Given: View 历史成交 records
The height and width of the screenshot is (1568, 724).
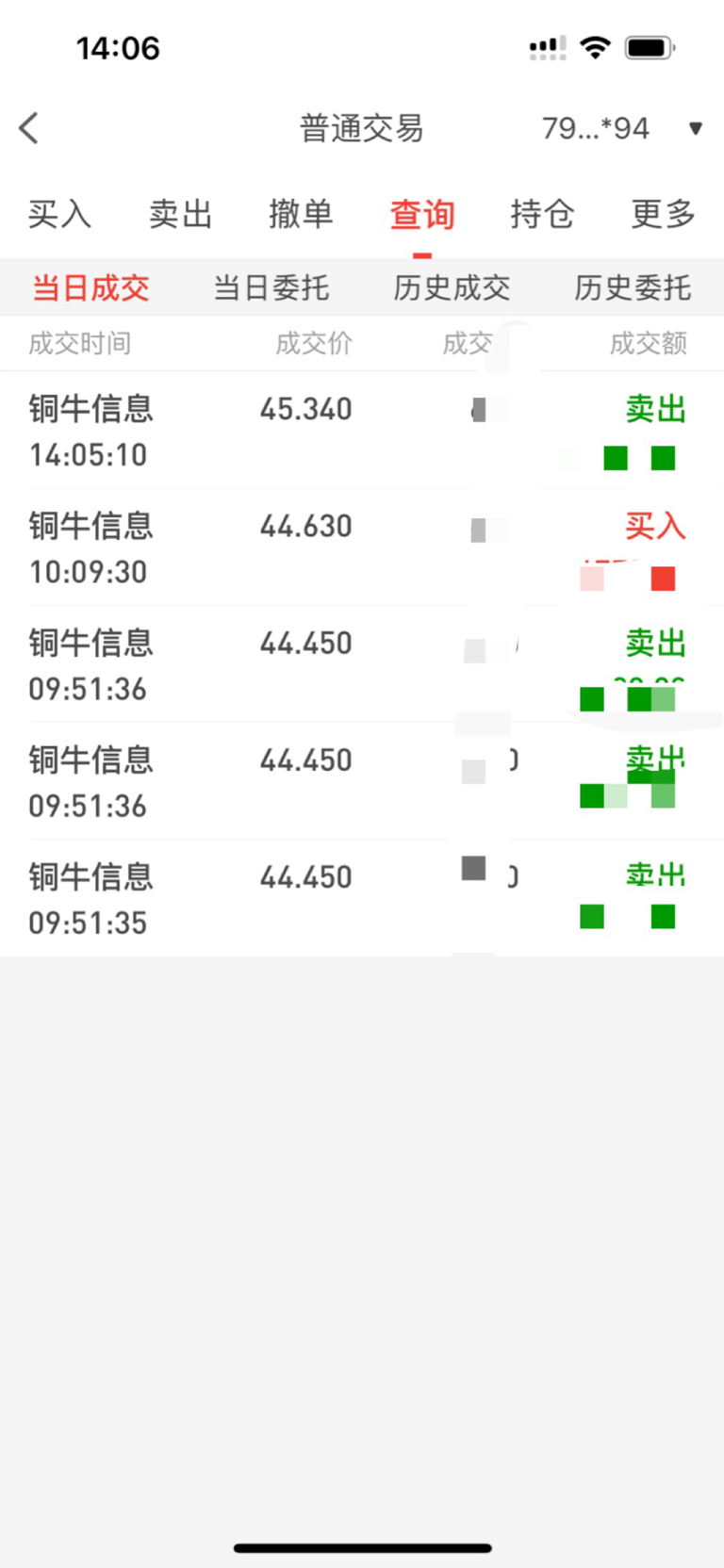Looking at the screenshot, I should (x=452, y=287).
